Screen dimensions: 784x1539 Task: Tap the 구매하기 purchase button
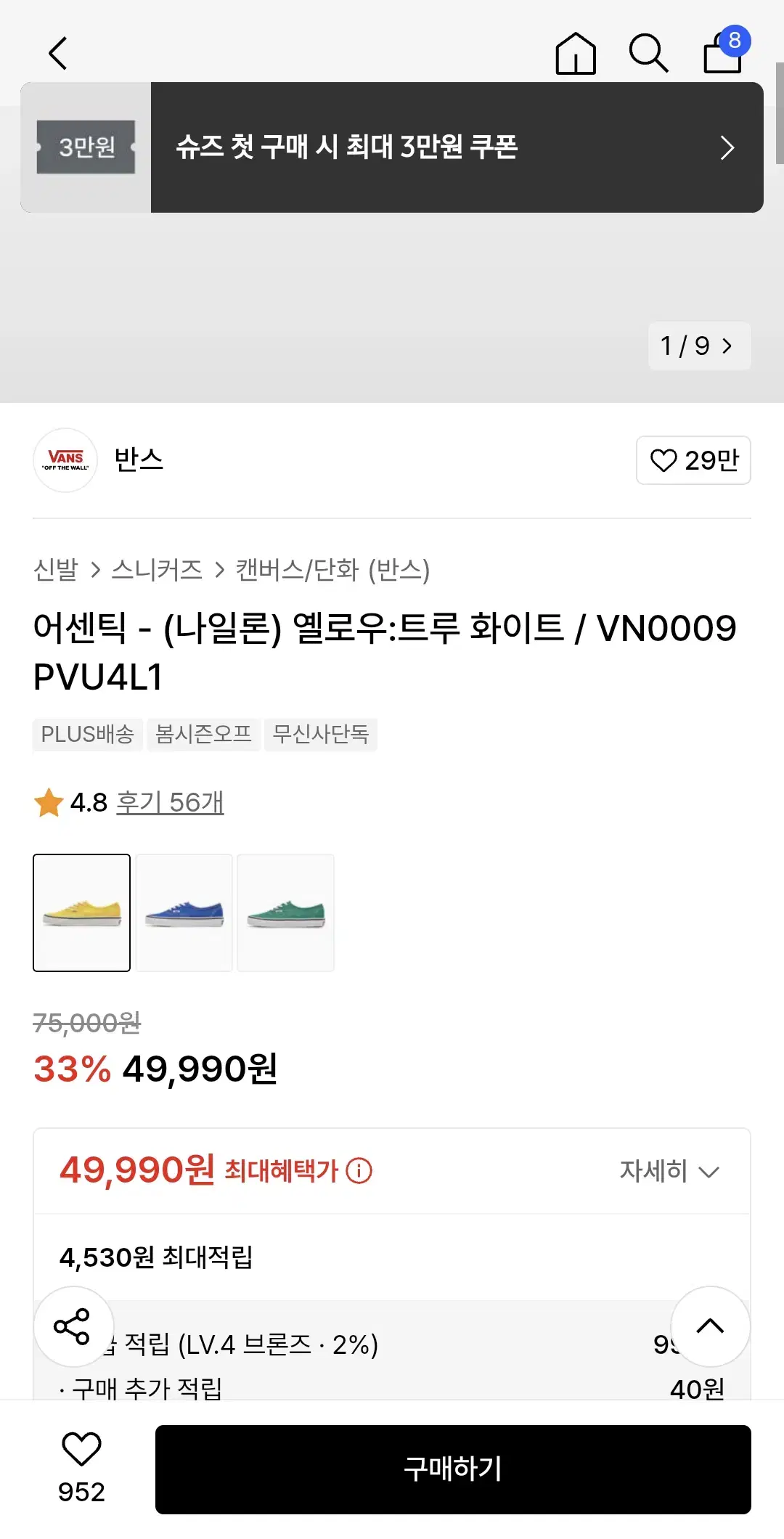pos(453,1469)
